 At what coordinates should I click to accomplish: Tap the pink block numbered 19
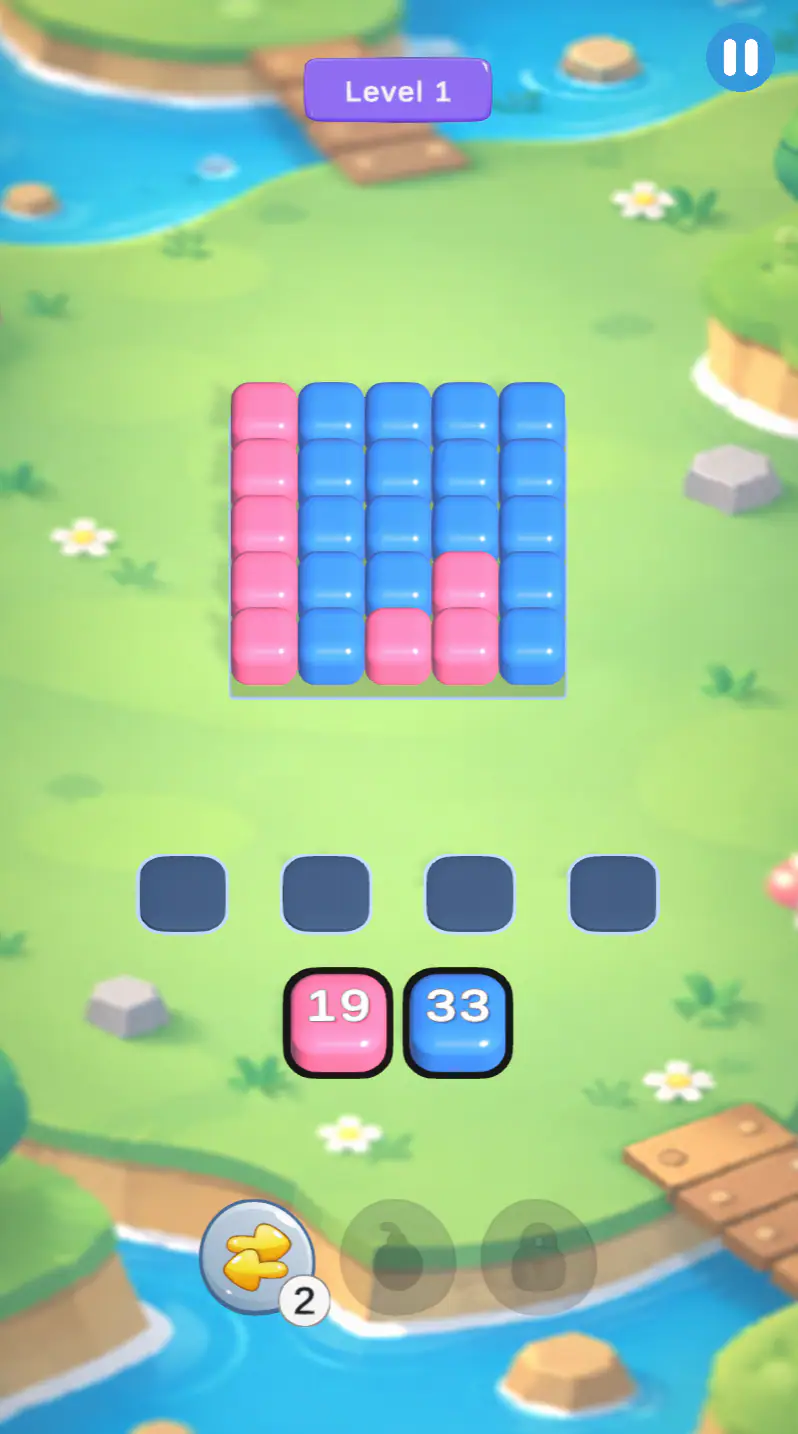338,1022
